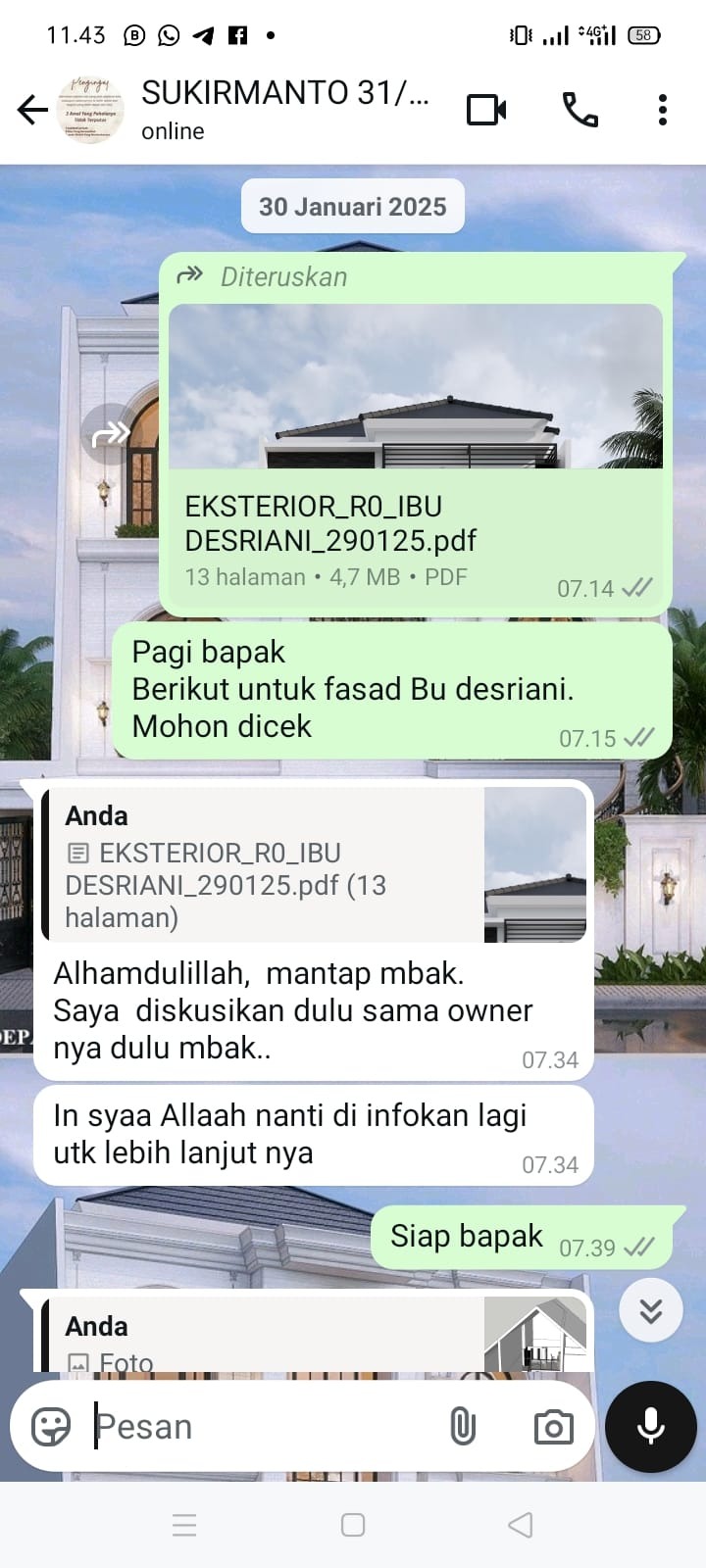Screen dimensions: 706x1568
Task: Tap the system back button
Action: [521, 1525]
